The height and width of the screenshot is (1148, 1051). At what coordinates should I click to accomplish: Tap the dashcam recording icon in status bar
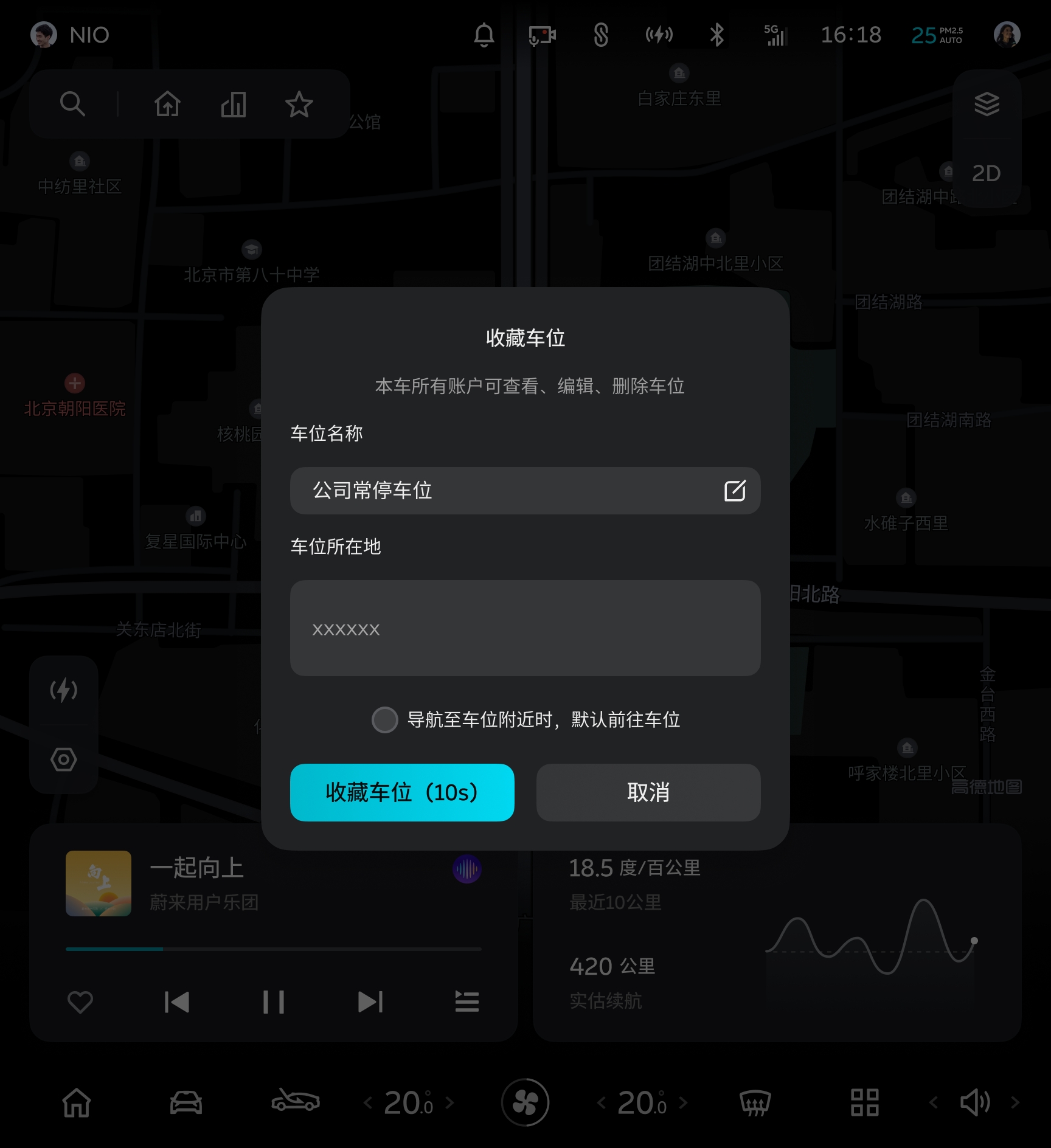pyautogui.click(x=541, y=35)
